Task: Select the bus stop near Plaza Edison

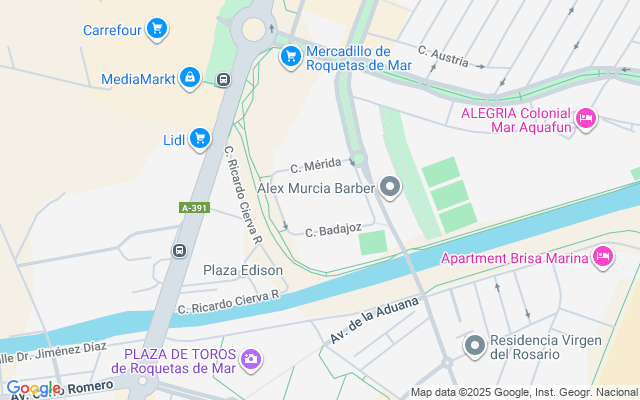Action: [179, 251]
